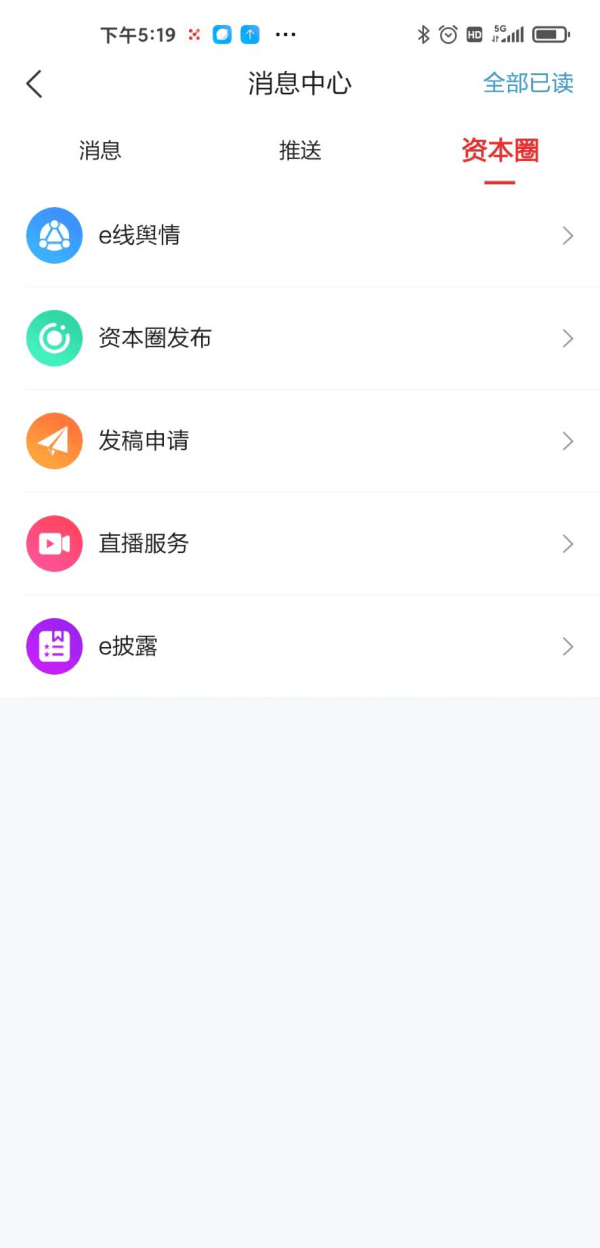Open 直播服务 messages
Image resolution: width=600 pixels, height=1248 pixels.
pyautogui.click(x=300, y=544)
